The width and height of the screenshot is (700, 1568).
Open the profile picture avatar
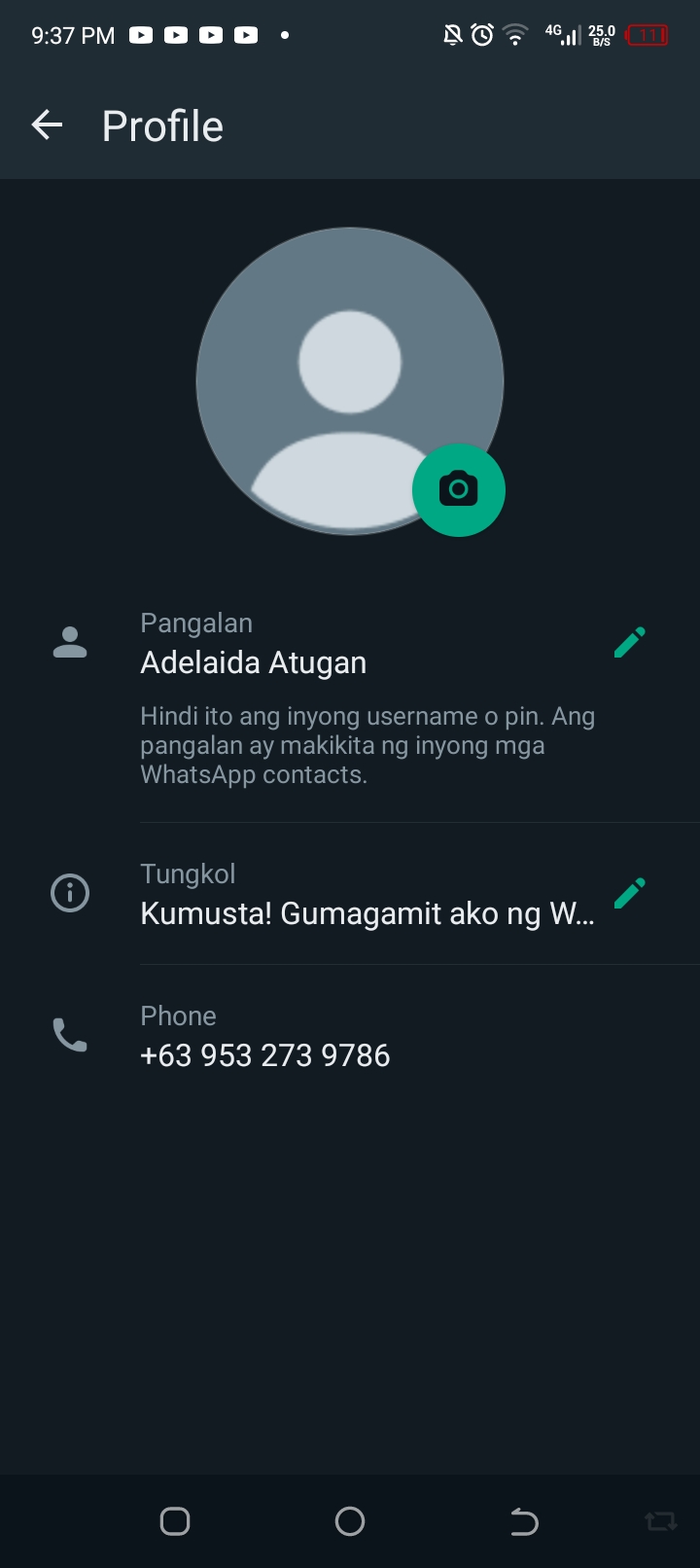tap(350, 381)
